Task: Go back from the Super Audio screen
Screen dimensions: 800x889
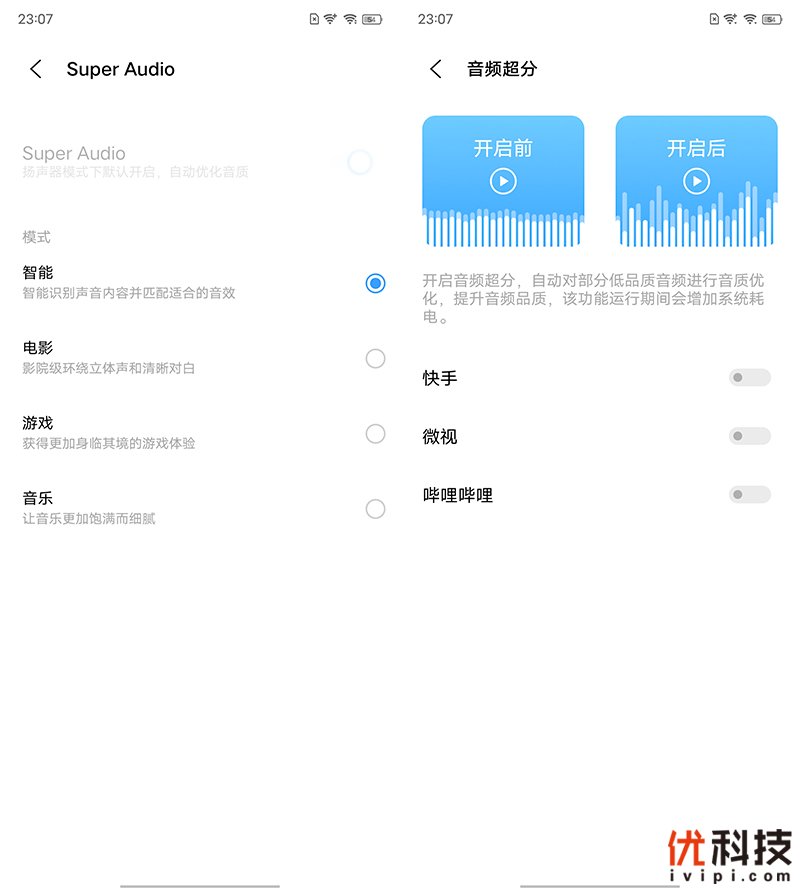Action: pos(36,69)
